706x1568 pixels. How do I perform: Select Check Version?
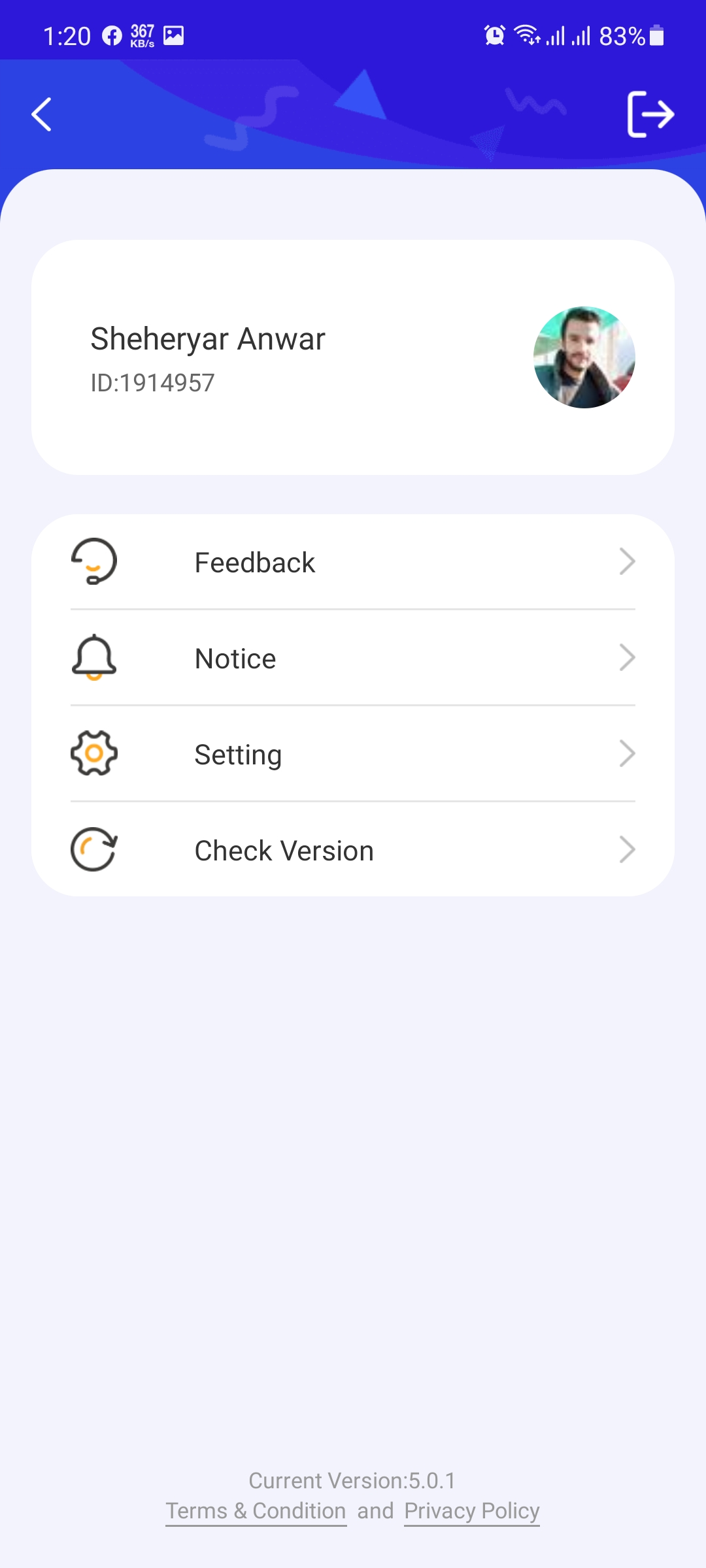click(x=353, y=850)
